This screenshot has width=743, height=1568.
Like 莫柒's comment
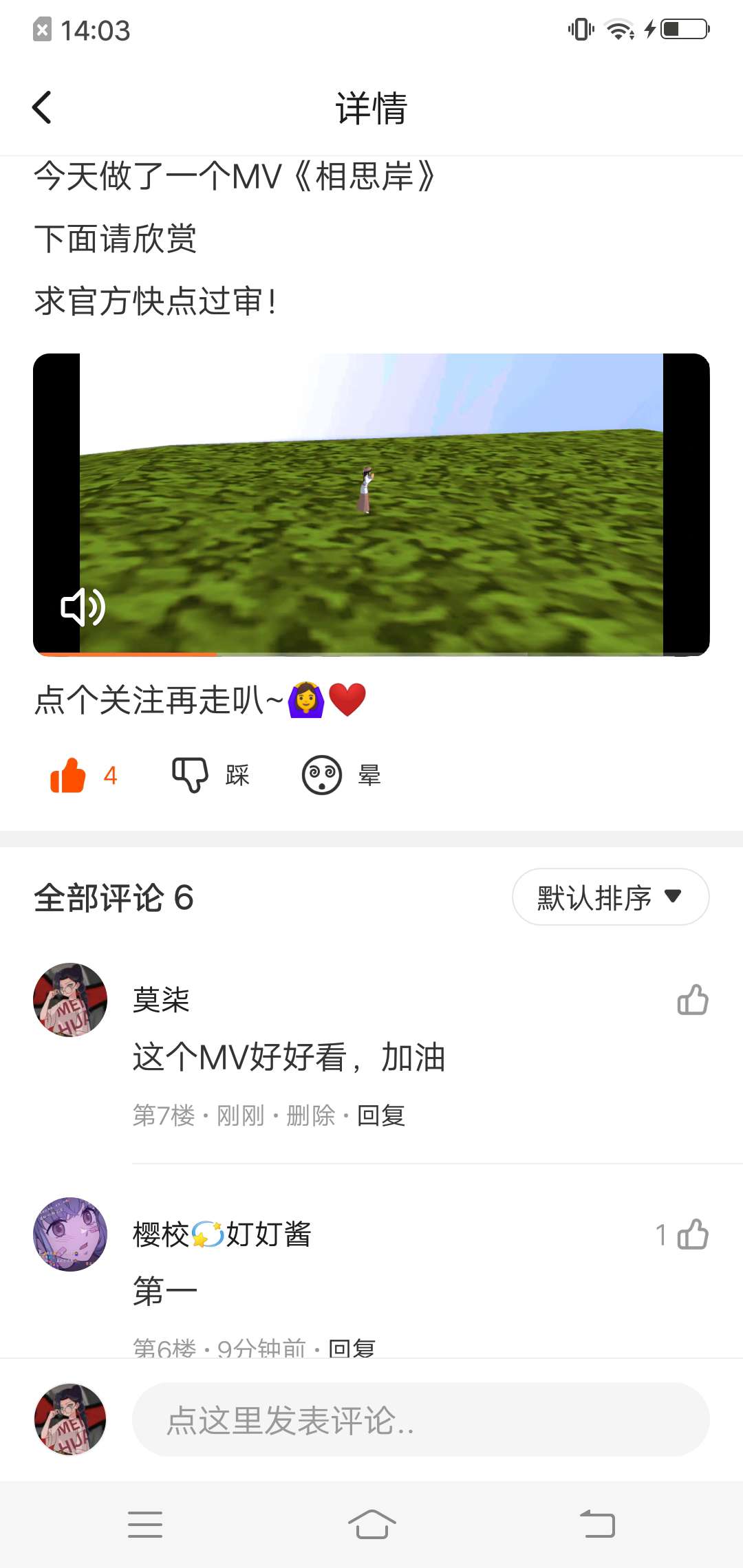click(x=692, y=1000)
